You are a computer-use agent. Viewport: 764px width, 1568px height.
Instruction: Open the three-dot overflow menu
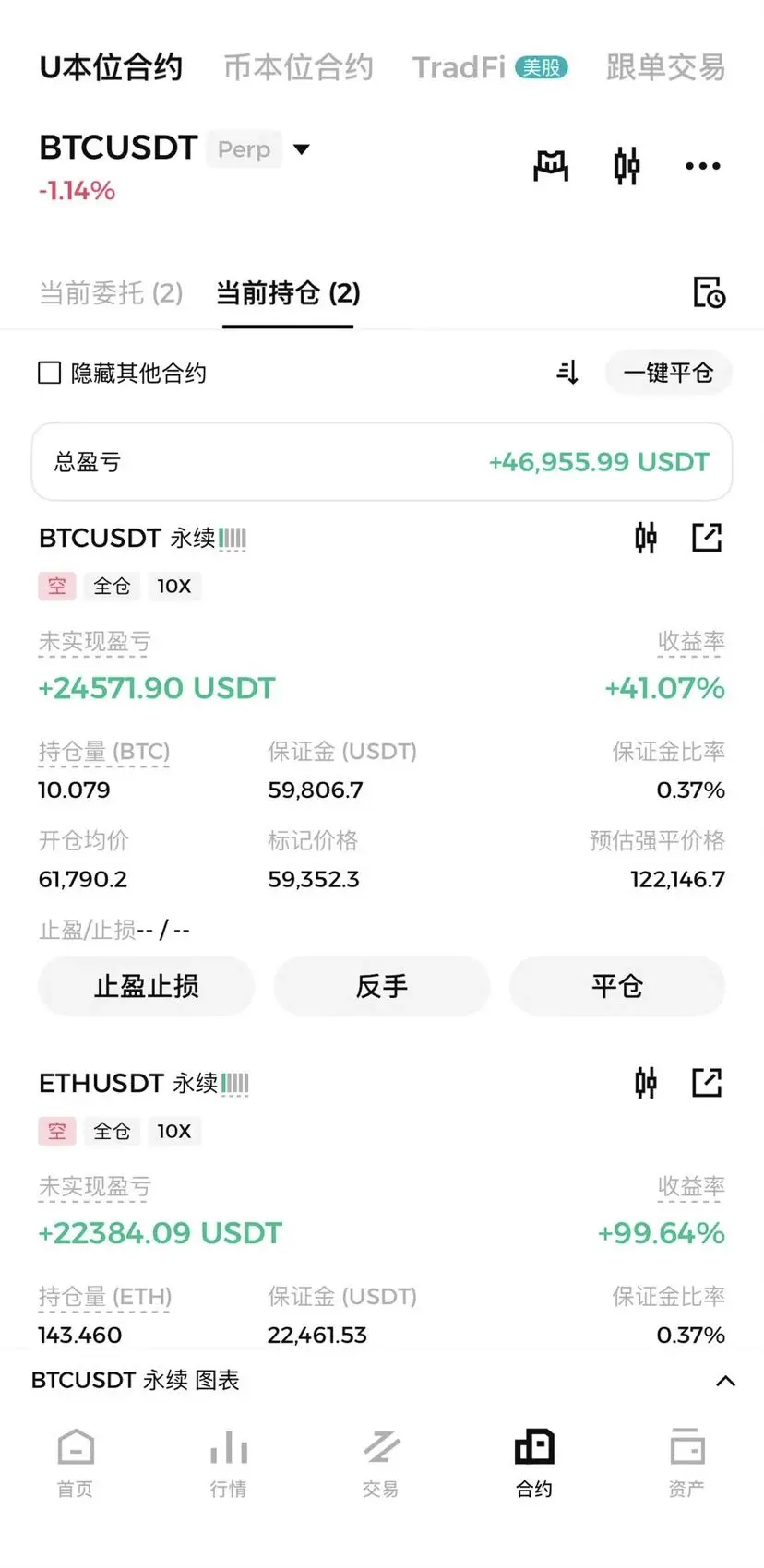(702, 166)
